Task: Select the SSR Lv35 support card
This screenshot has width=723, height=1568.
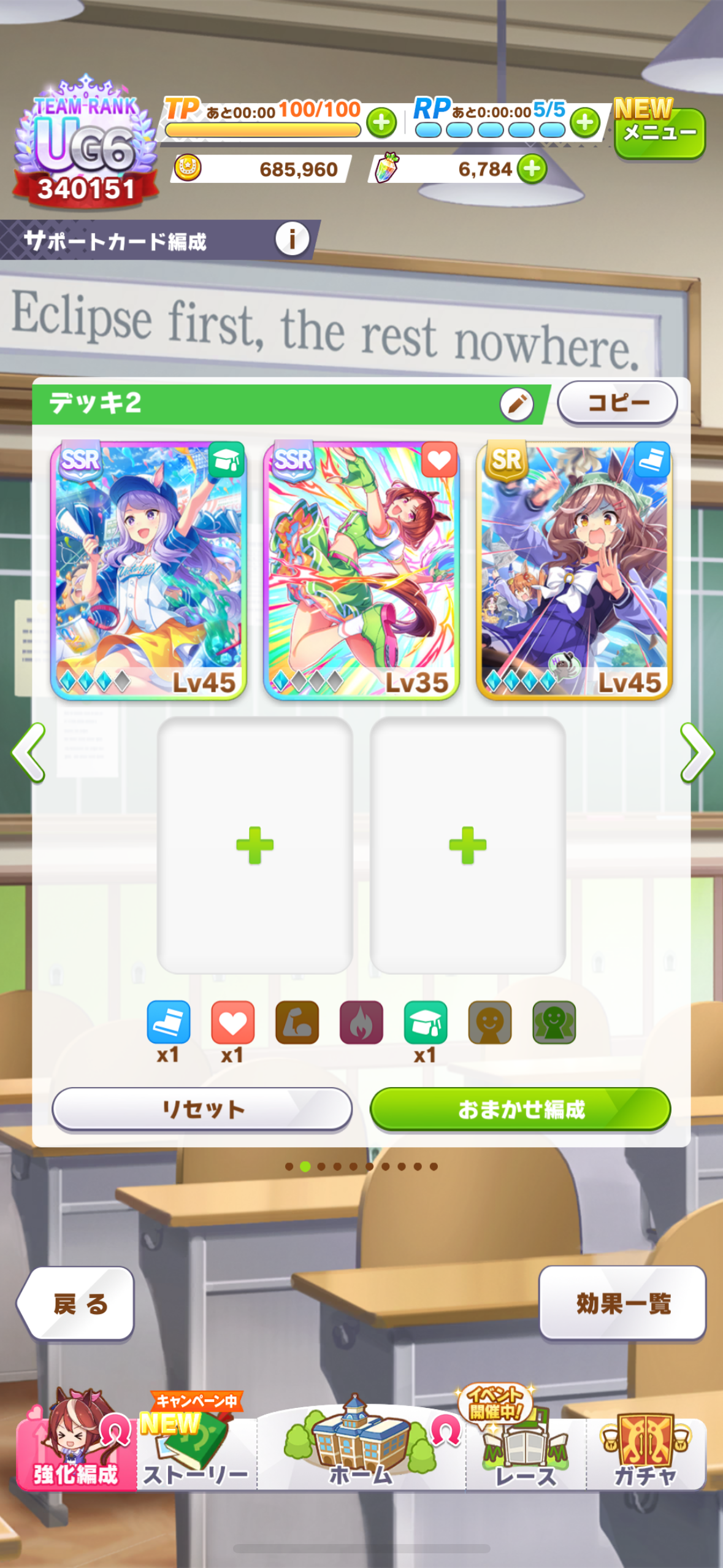Action: (361, 569)
